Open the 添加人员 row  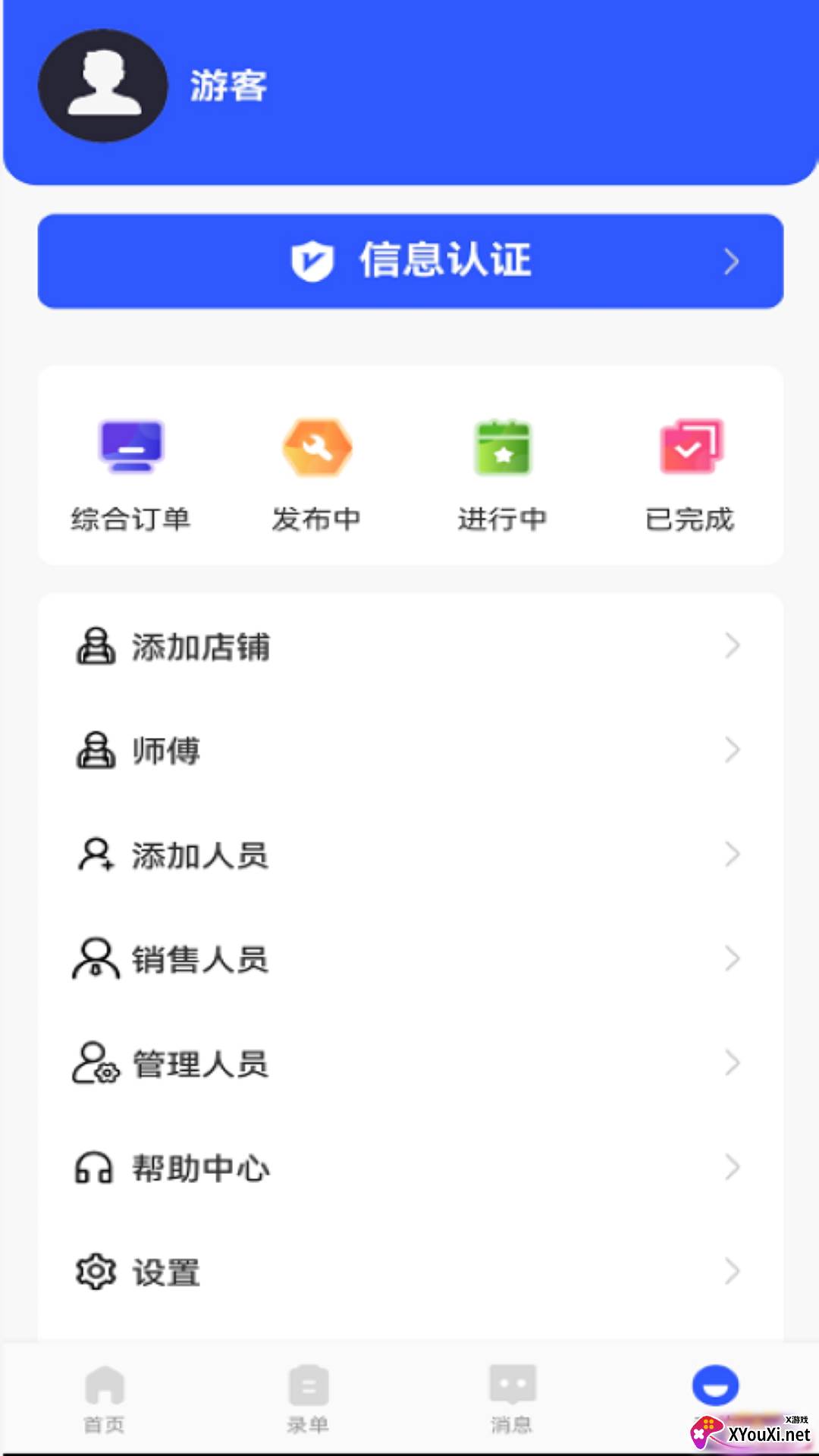[x=410, y=855]
